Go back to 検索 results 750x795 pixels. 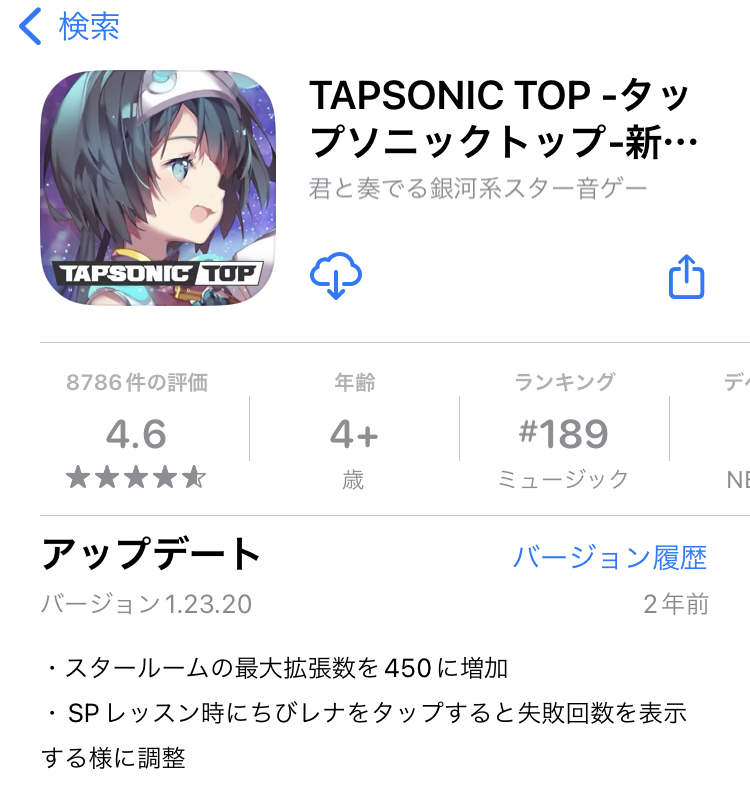tap(69, 26)
